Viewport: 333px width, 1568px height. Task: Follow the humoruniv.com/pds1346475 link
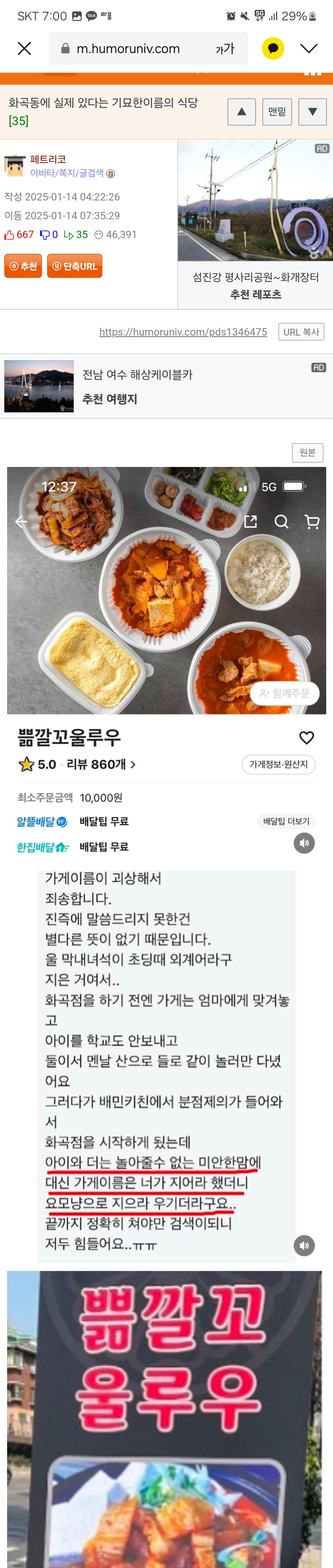pos(183,332)
